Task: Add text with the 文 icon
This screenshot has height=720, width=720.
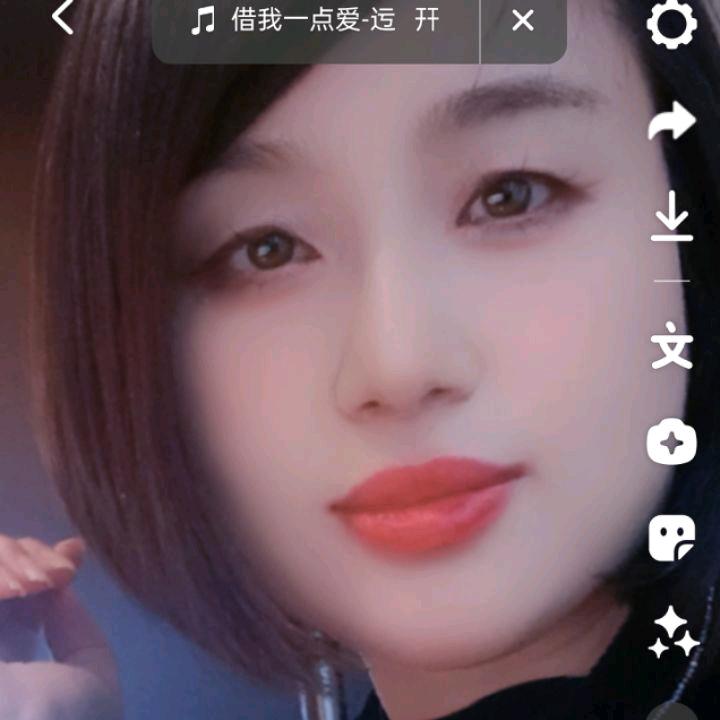Action: click(671, 347)
